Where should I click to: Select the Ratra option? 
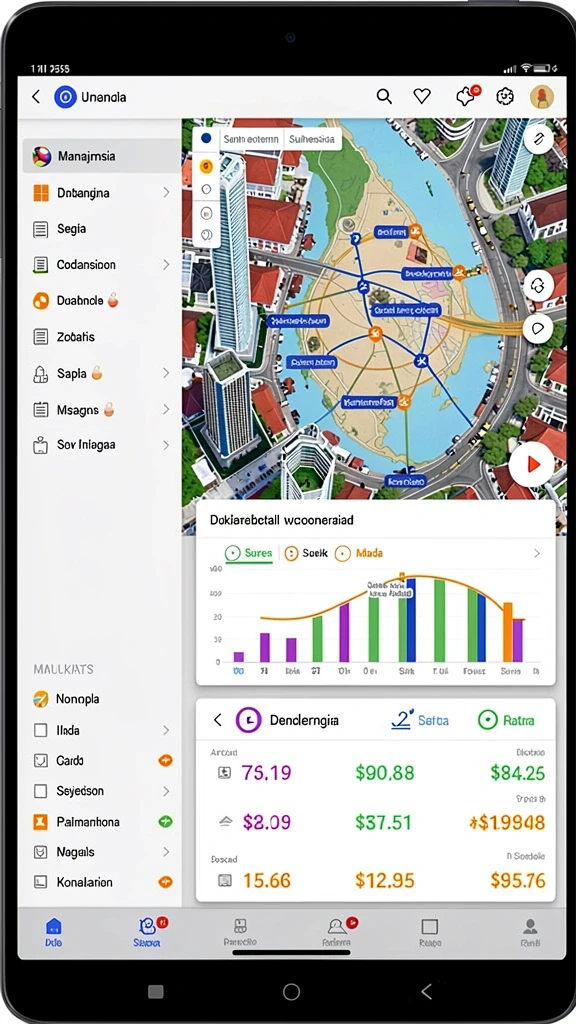(x=507, y=720)
